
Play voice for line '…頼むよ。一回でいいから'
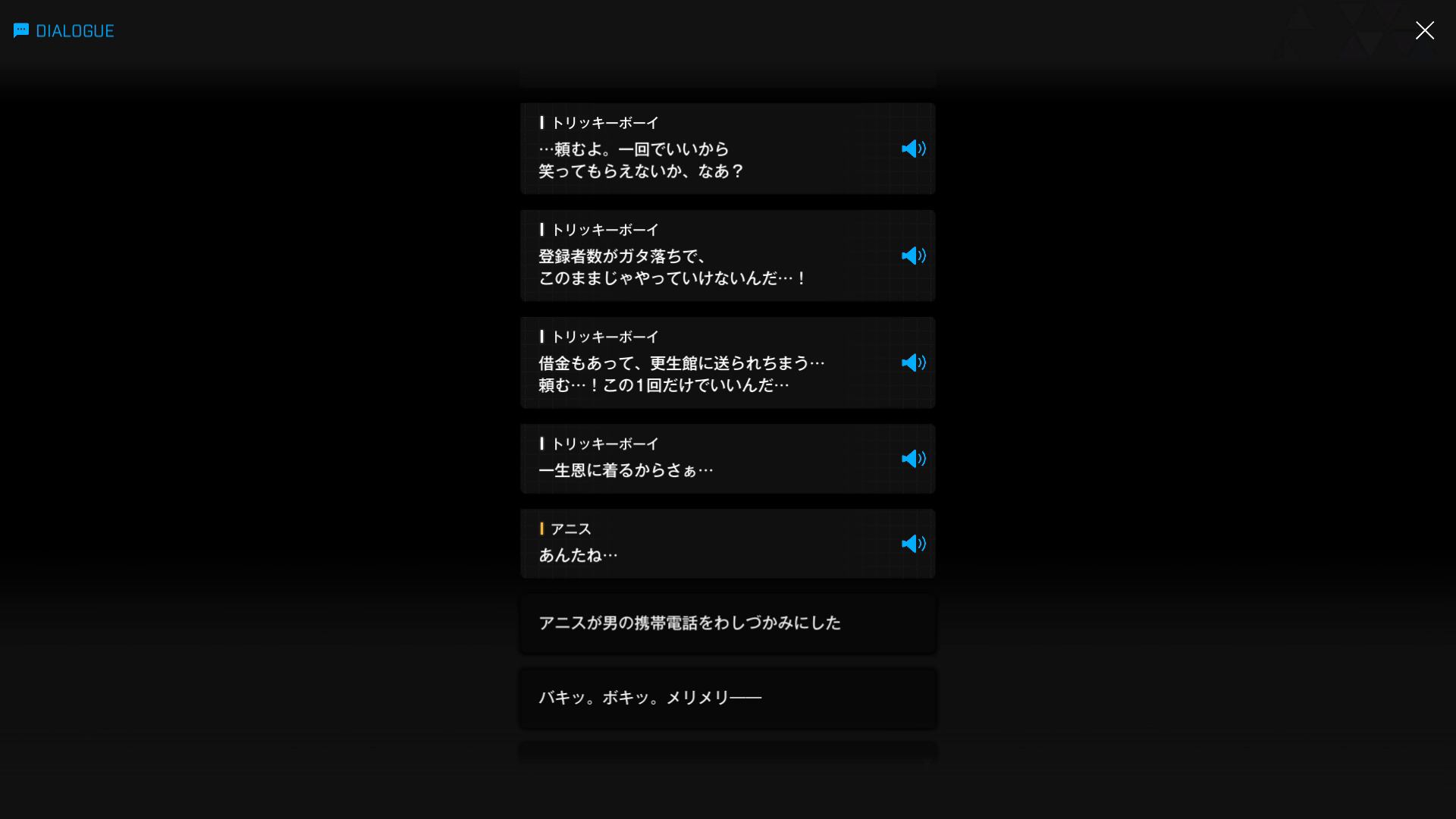pos(913,149)
